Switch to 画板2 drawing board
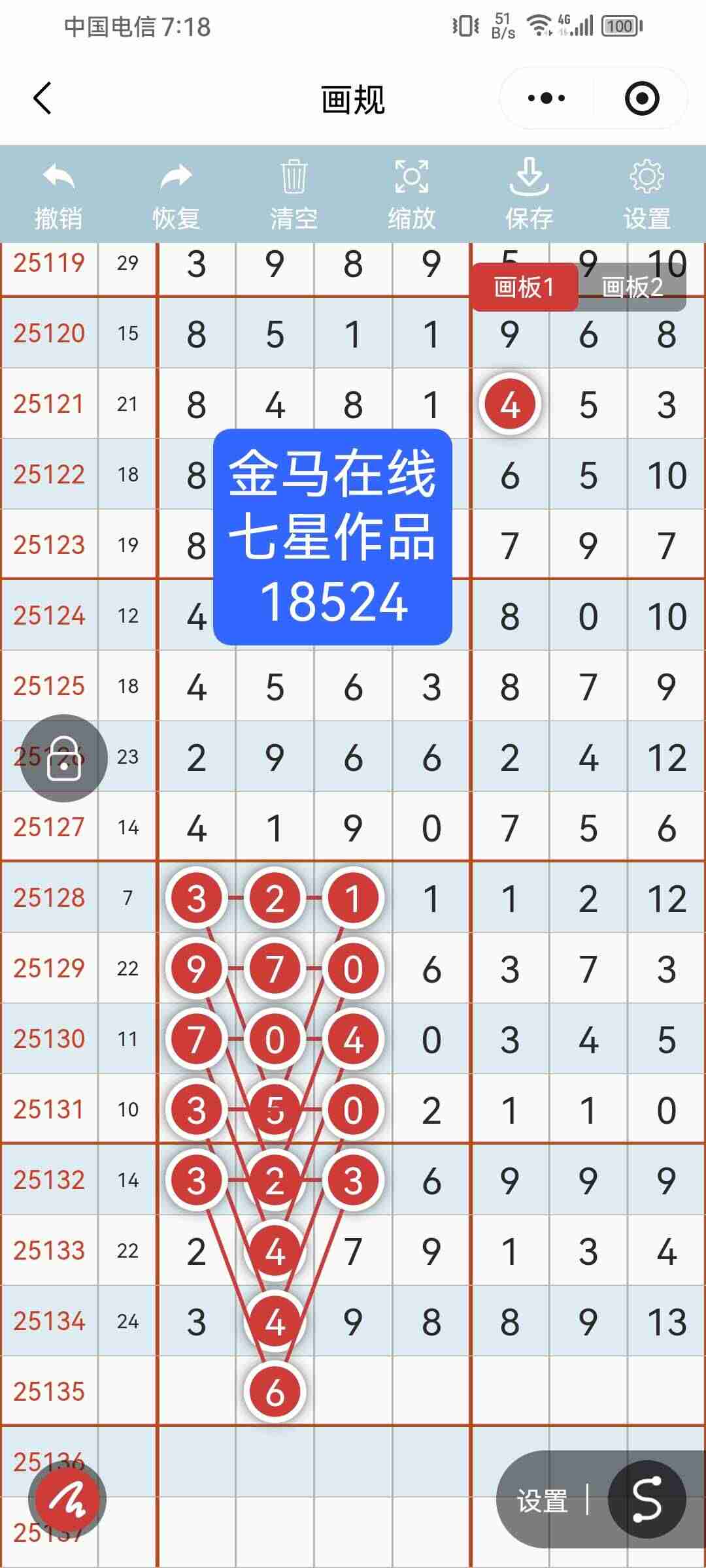Screen dimensions: 706x1568 pos(631,286)
